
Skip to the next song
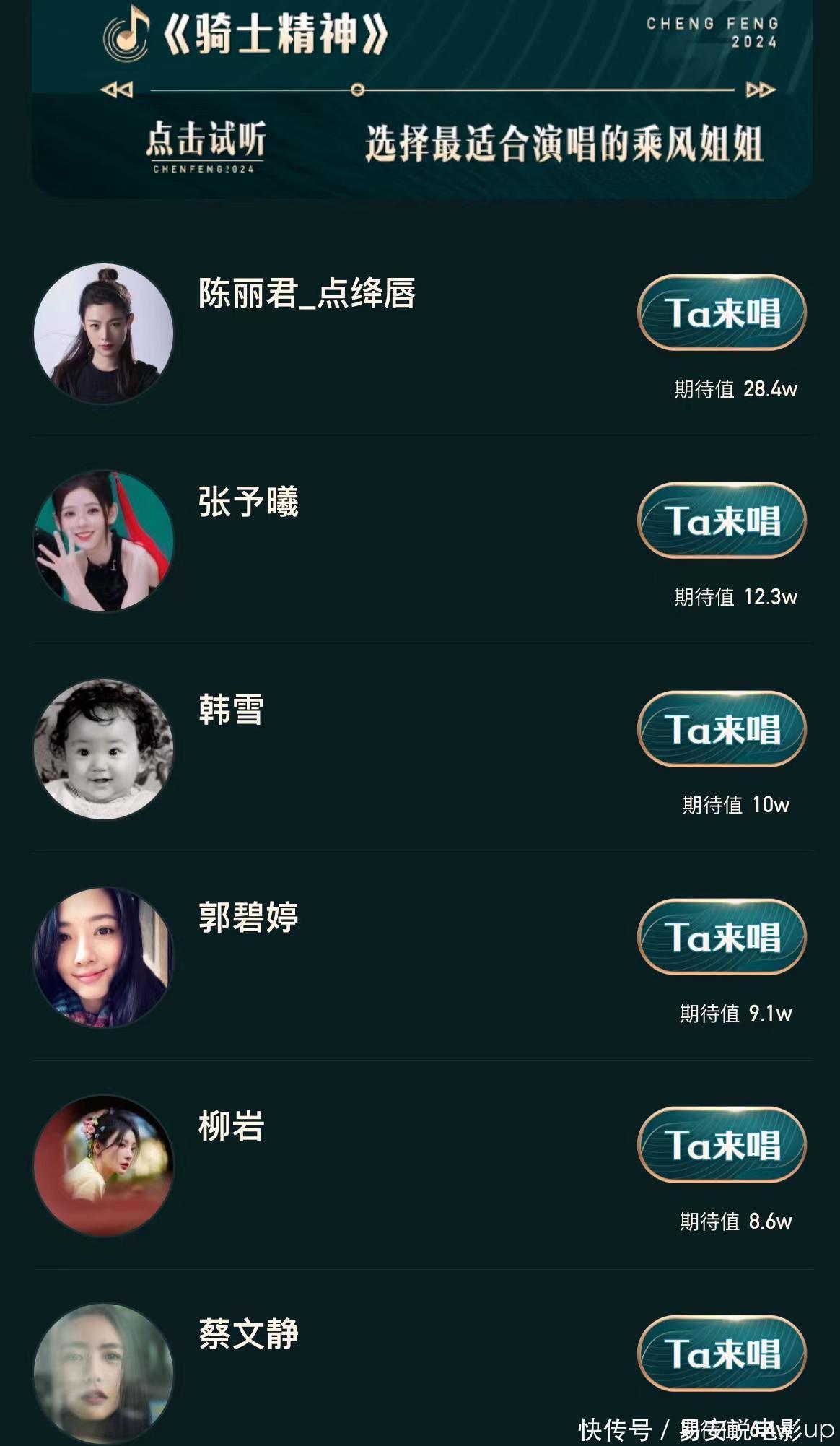tap(760, 90)
